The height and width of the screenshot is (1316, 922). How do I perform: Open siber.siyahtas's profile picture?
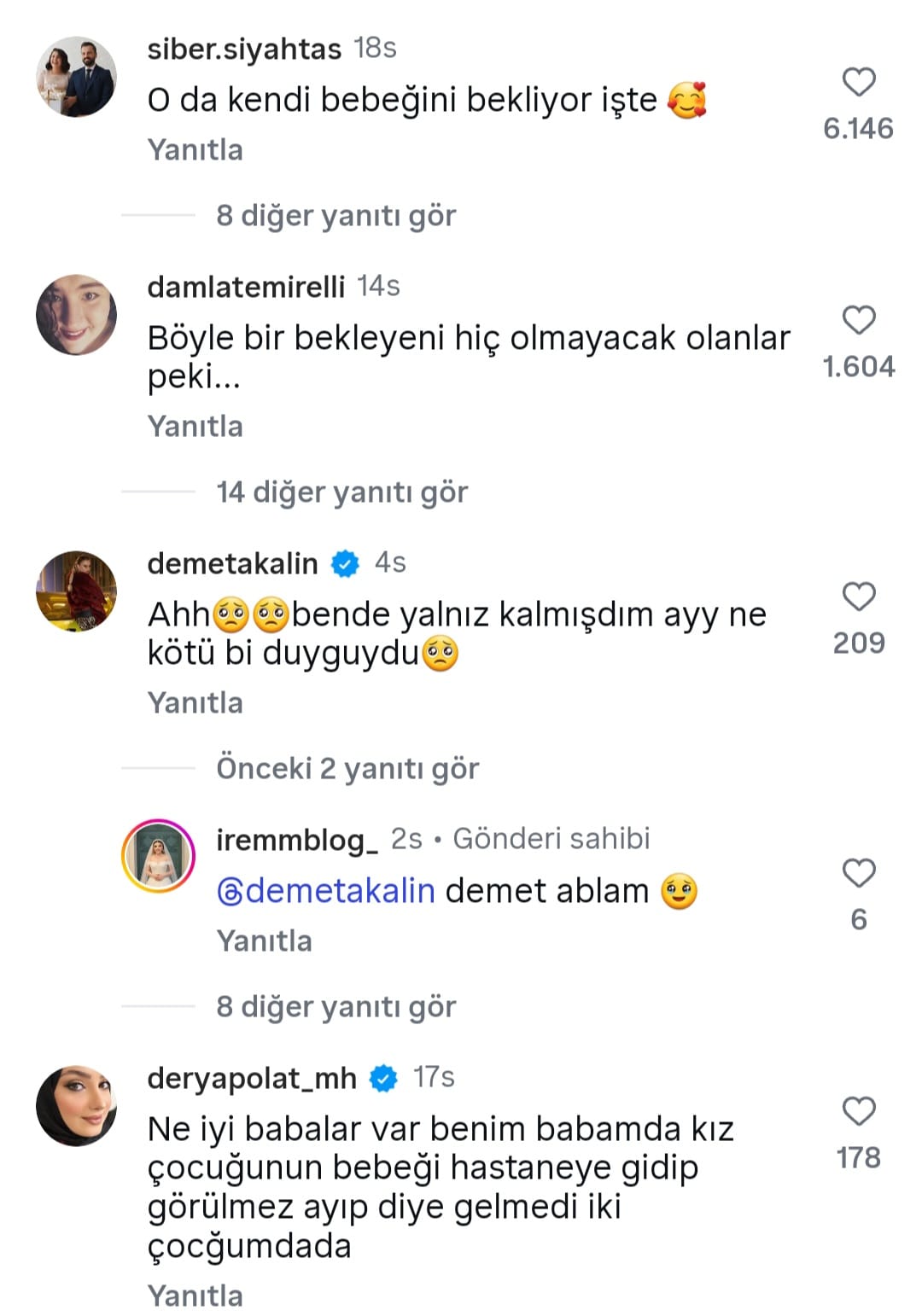pos(75,77)
